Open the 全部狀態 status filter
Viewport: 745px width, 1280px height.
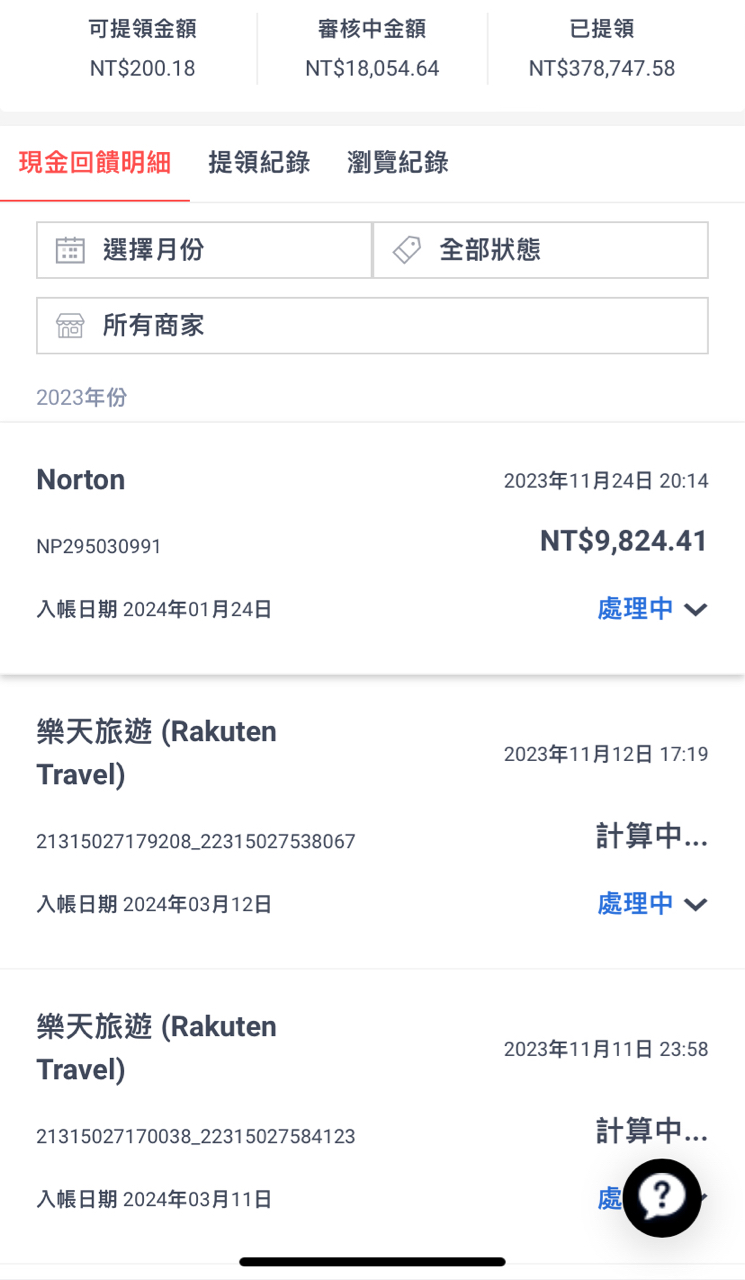click(541, 250)
